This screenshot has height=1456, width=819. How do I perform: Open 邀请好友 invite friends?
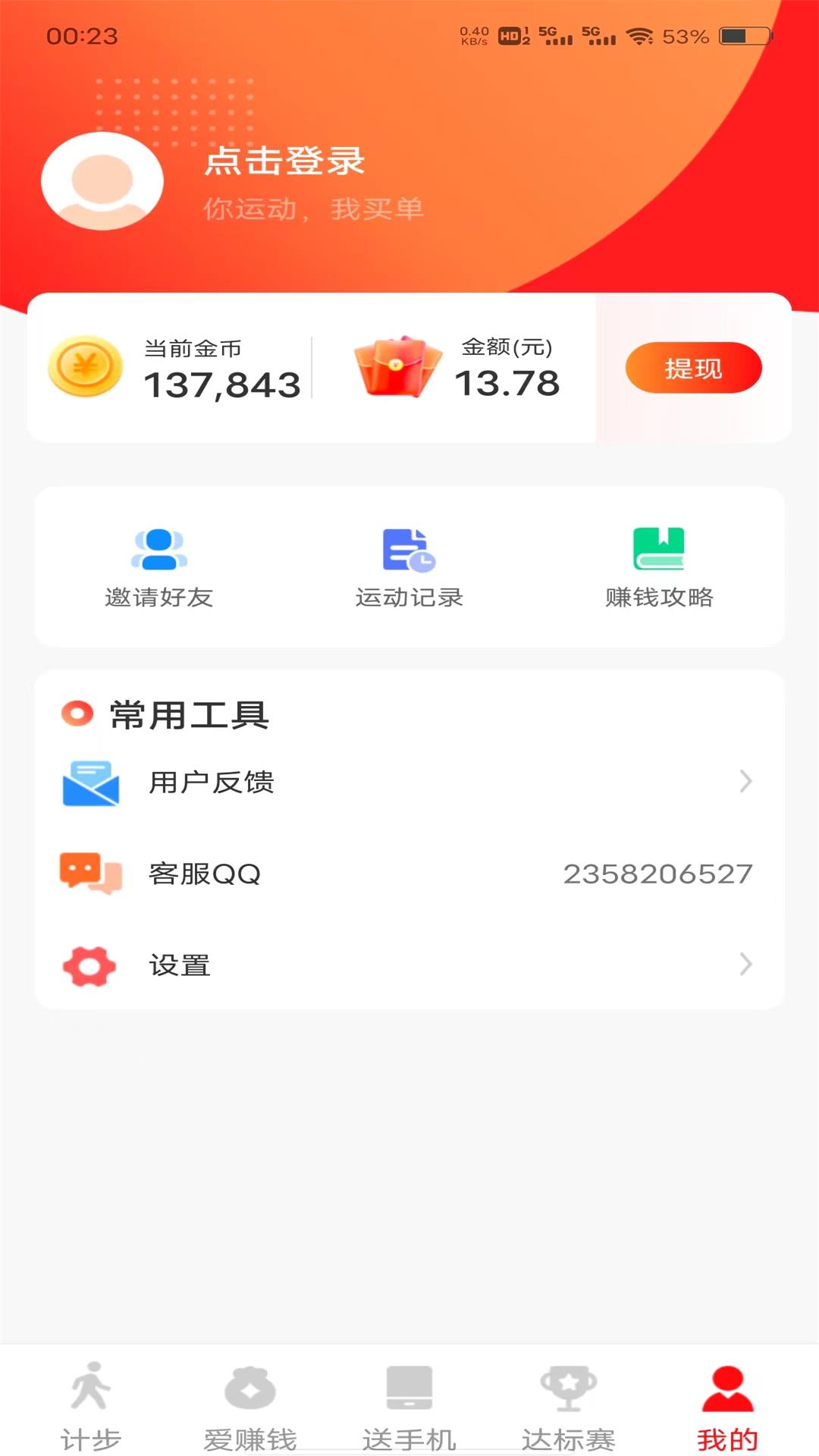point(158,569)
